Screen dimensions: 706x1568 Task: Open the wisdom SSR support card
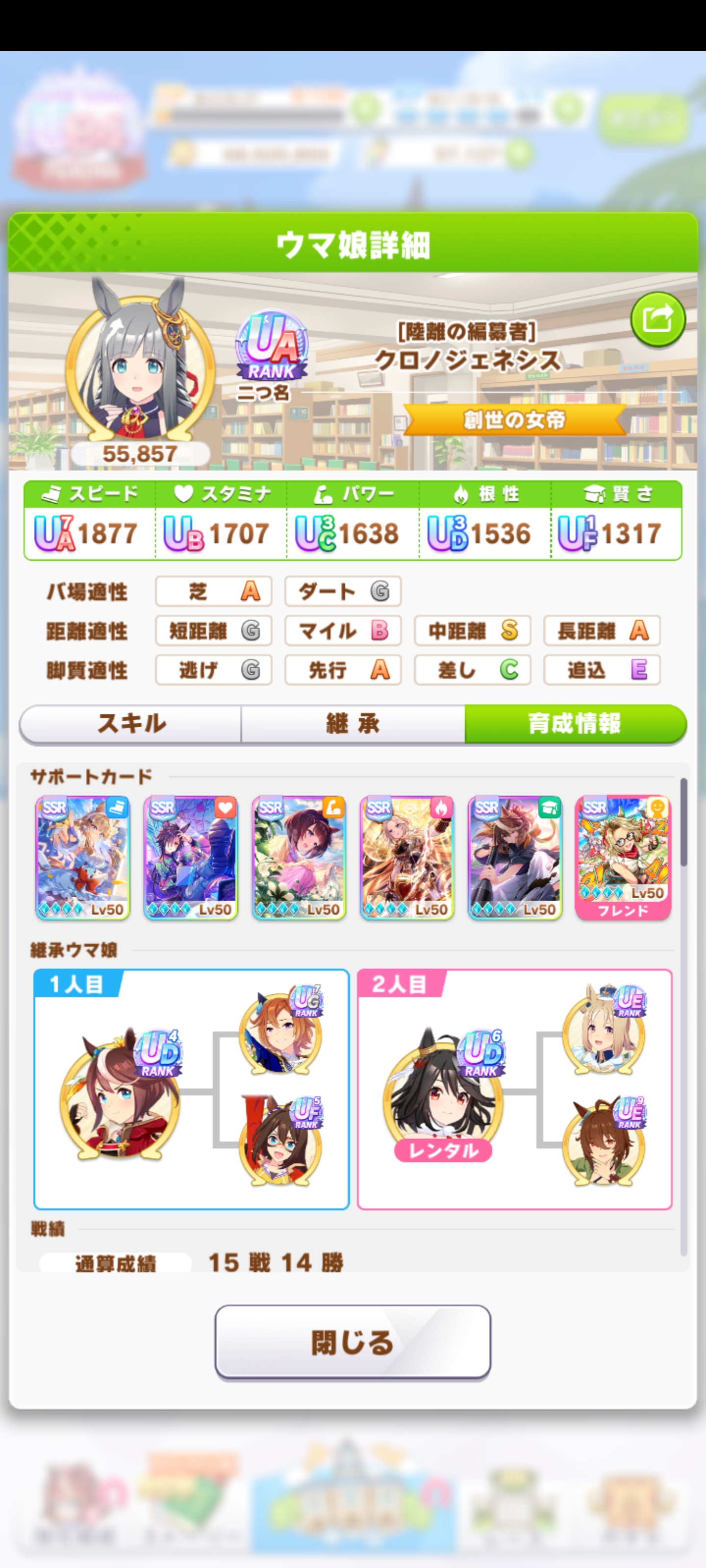click(515, 857)
